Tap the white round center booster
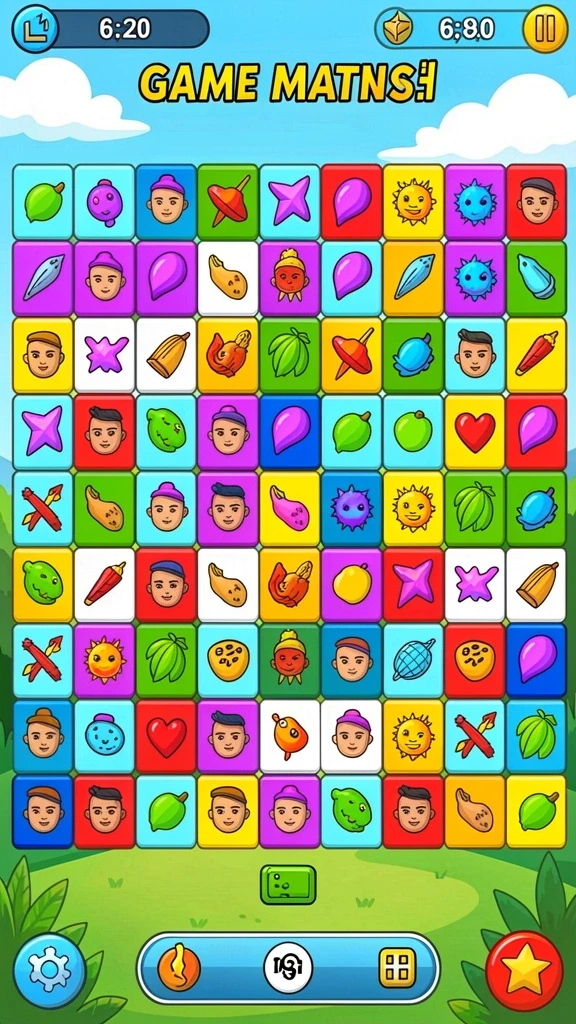This screenshot has height=1024, width=576. [288, 968]
